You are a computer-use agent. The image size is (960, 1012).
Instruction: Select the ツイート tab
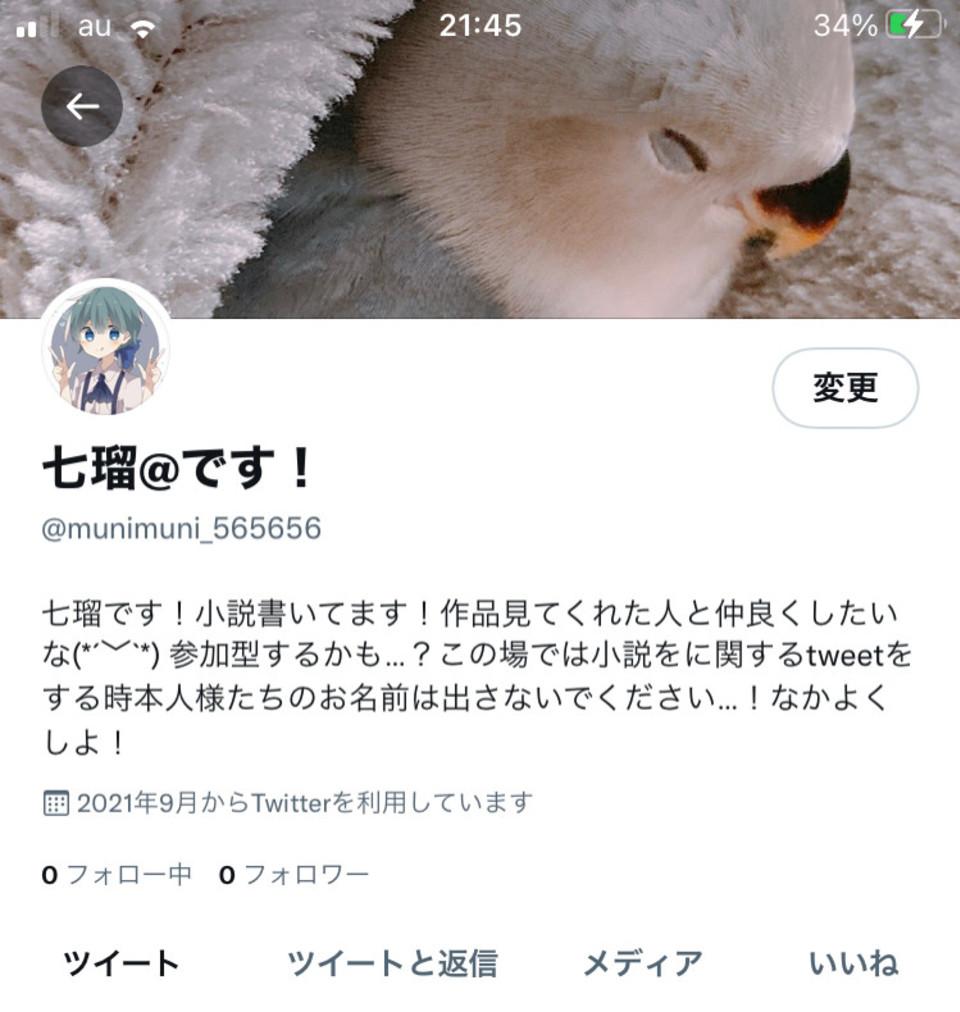pyautogui.click(x=121, y=964)
